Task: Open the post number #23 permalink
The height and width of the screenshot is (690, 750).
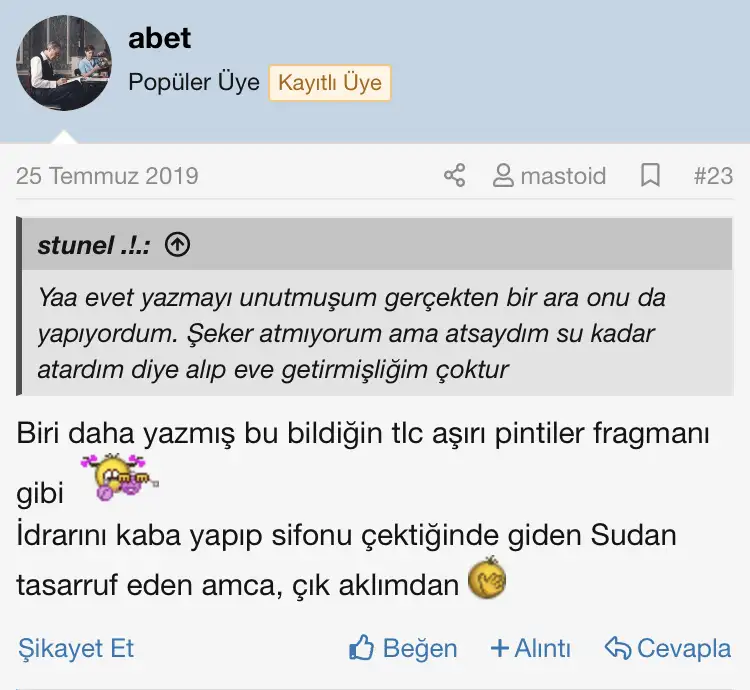Action: point(713,175)
